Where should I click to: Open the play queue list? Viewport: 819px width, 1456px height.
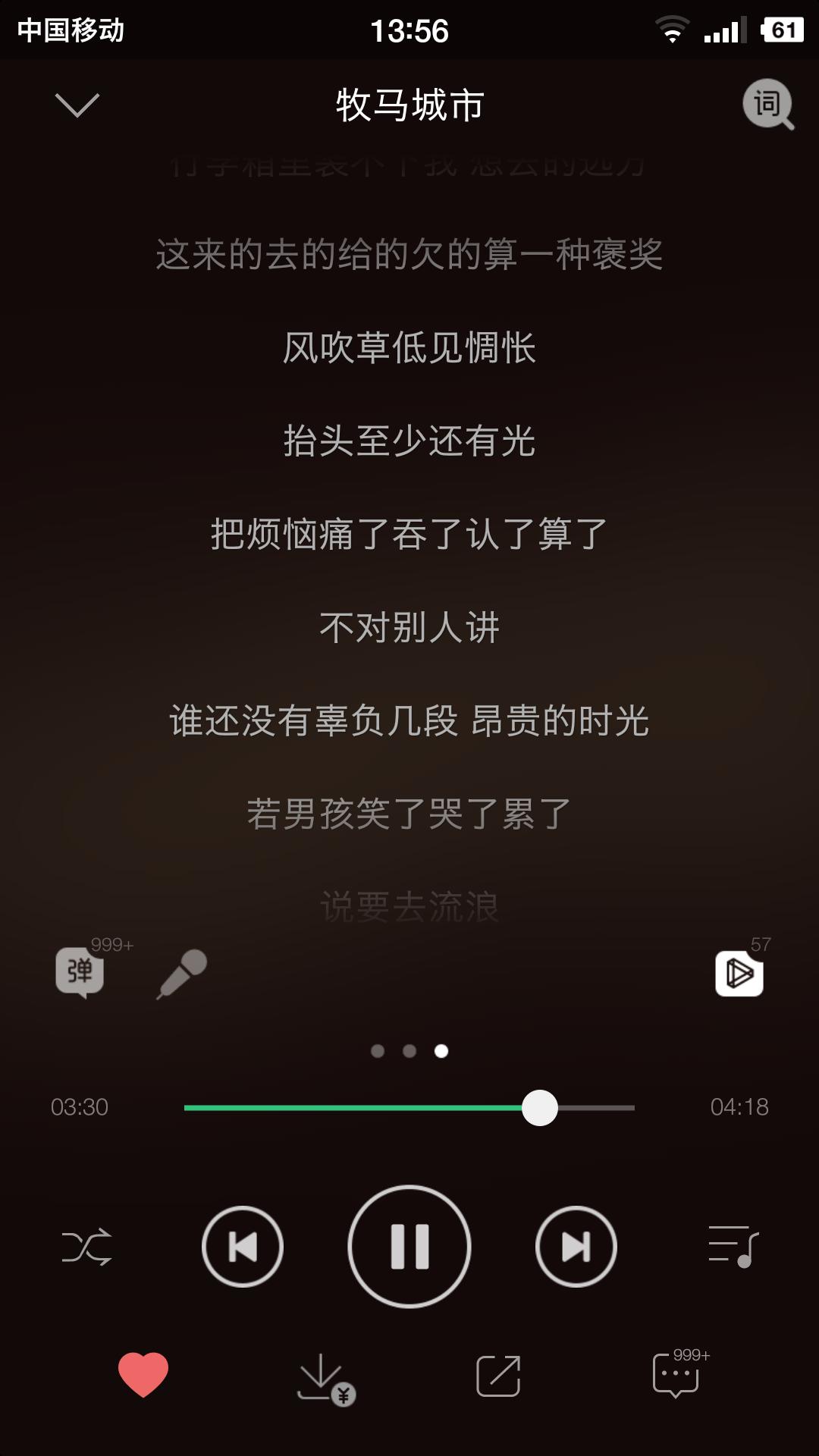[733, 1247]
